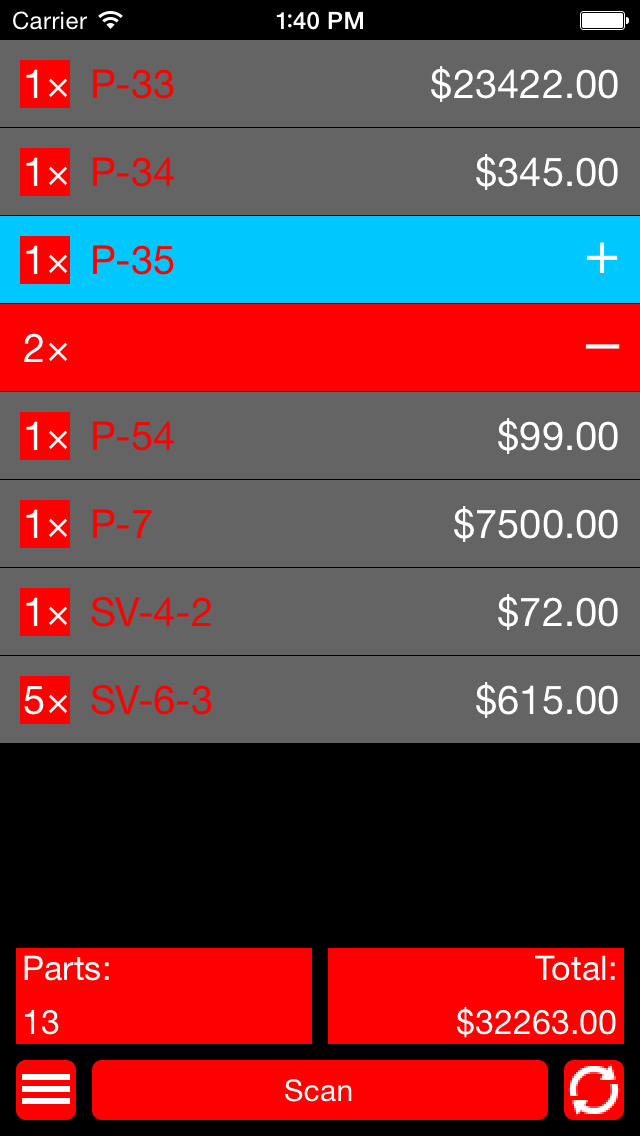The height and width of the screenshot is (1136, 640).
Task: Decrease quantity with the minus sign
Action: [602, 347]
